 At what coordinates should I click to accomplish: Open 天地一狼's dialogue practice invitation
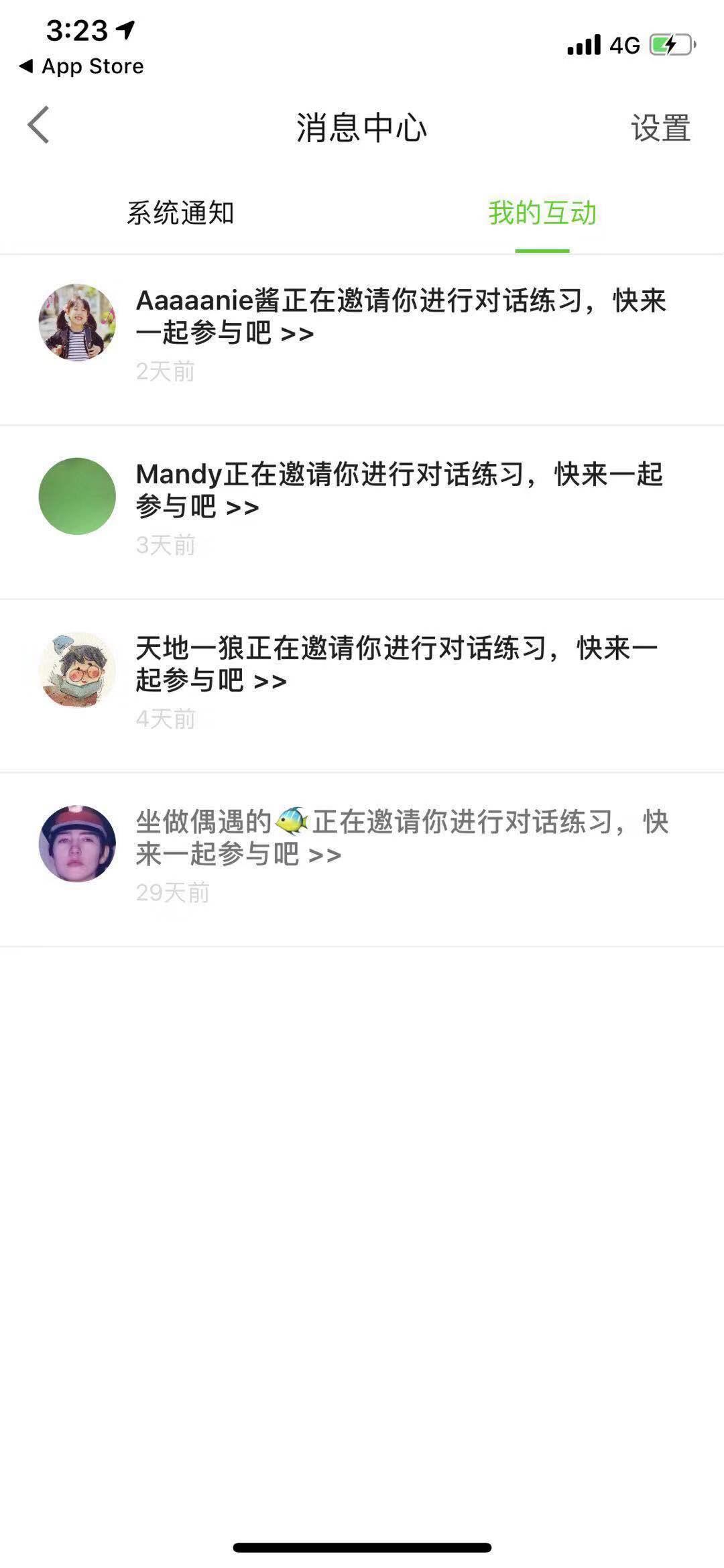362,686
